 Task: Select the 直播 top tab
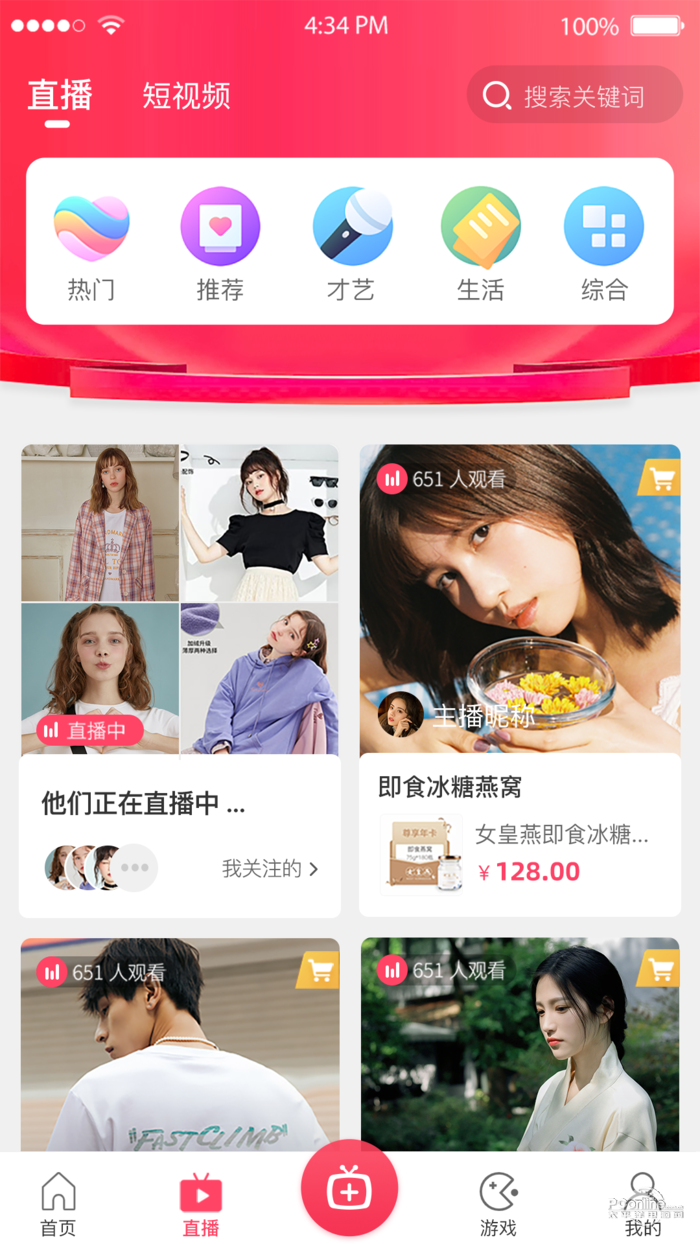click(x=60, y=96)
